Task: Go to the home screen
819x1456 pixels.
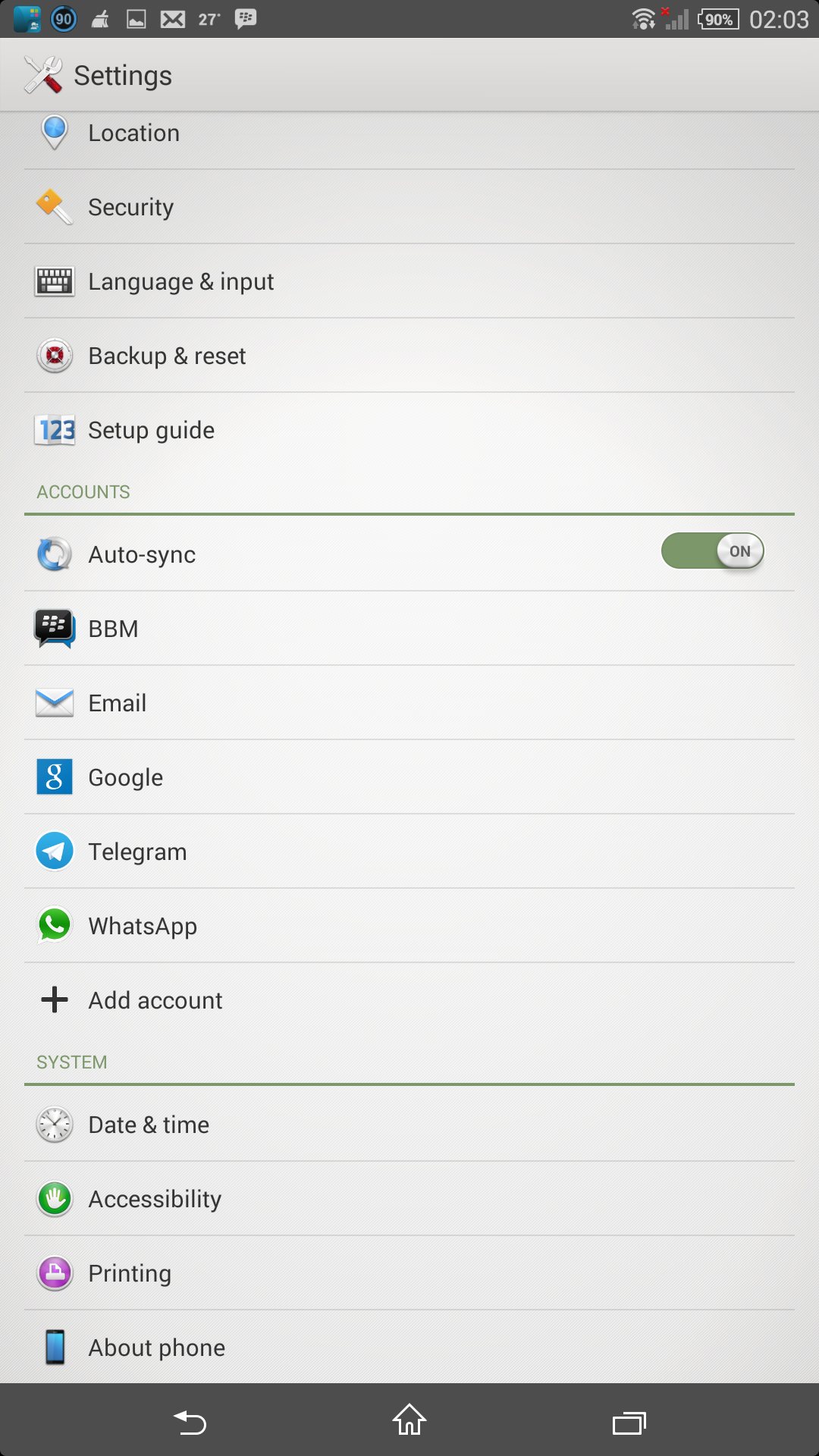Action: click(409, 1420)
